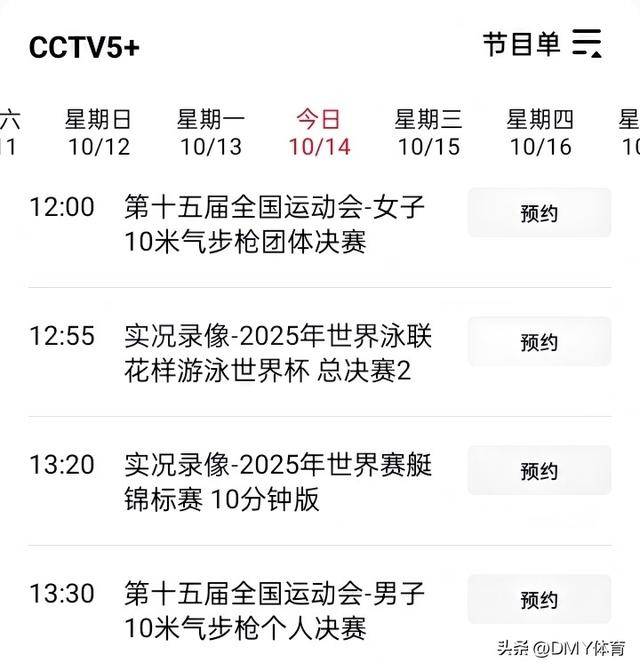The image size is (640, 671).
Task: Book the 13:20 世界赛艇锦标赛 program
Action: coord(539,471)
